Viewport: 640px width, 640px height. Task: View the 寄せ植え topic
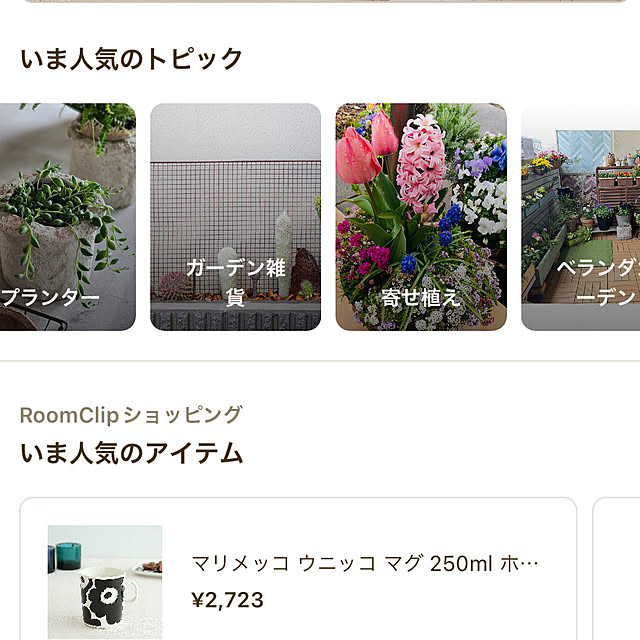click(x=421, y=217)
